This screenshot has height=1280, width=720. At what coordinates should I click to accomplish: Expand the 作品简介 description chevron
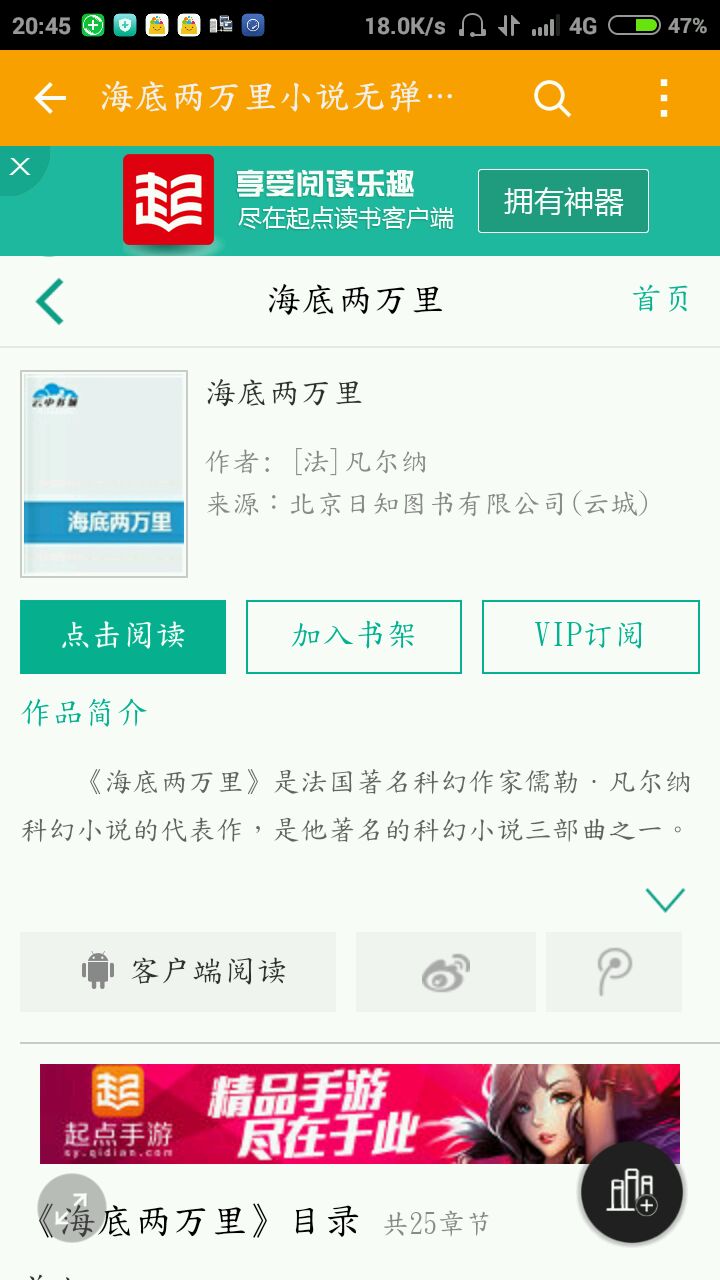(x=665, y=900)
